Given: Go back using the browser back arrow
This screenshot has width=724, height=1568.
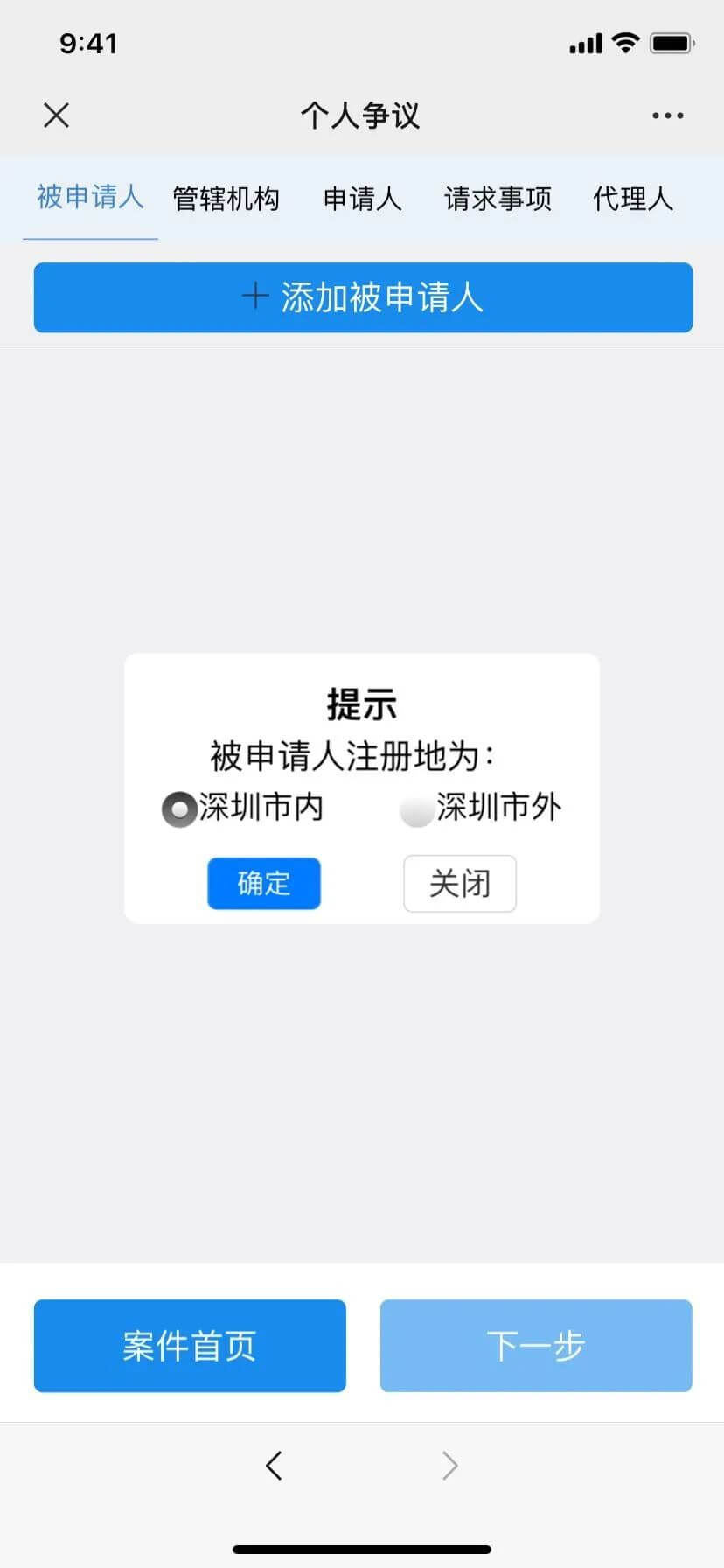Looking at the screenshot, I should [274, 1465].
